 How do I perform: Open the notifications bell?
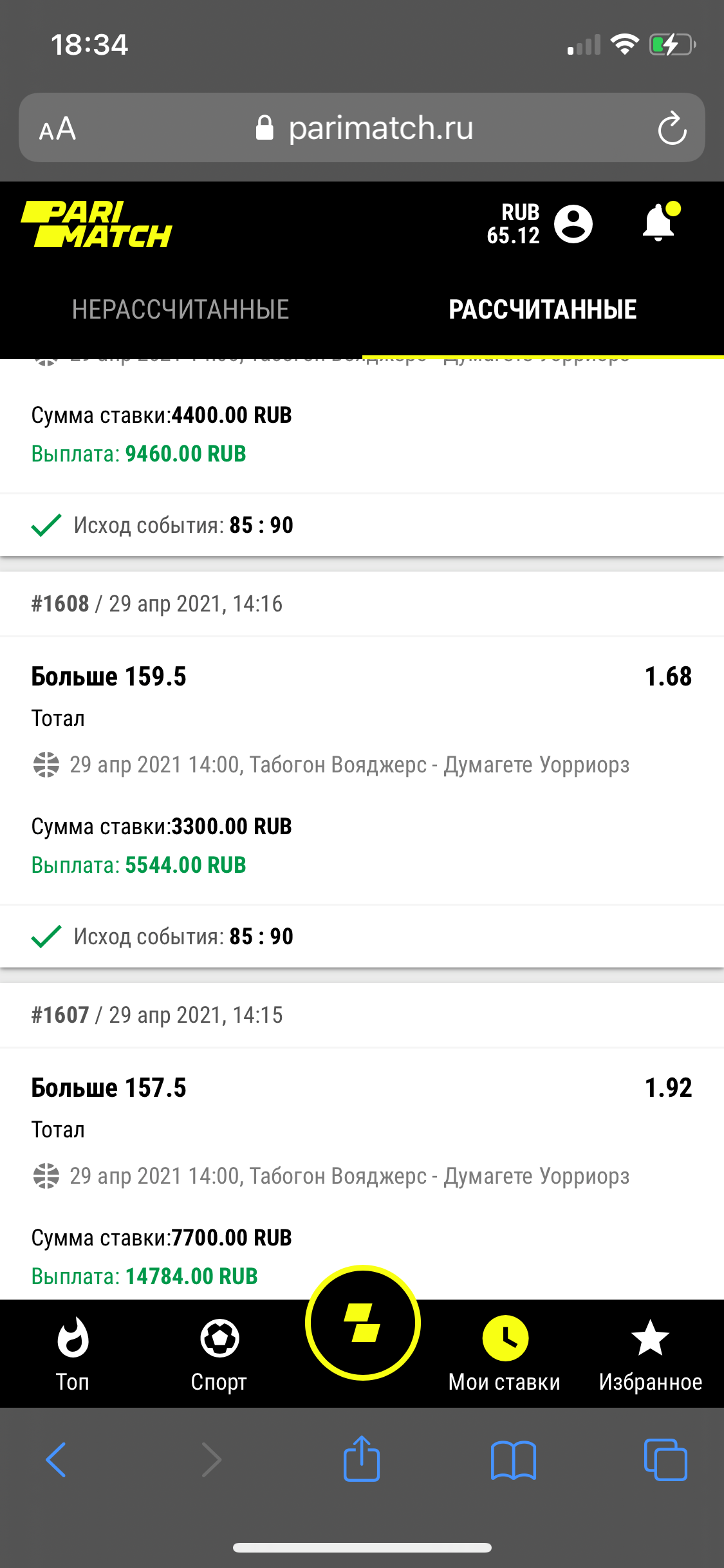pos(659,223)
